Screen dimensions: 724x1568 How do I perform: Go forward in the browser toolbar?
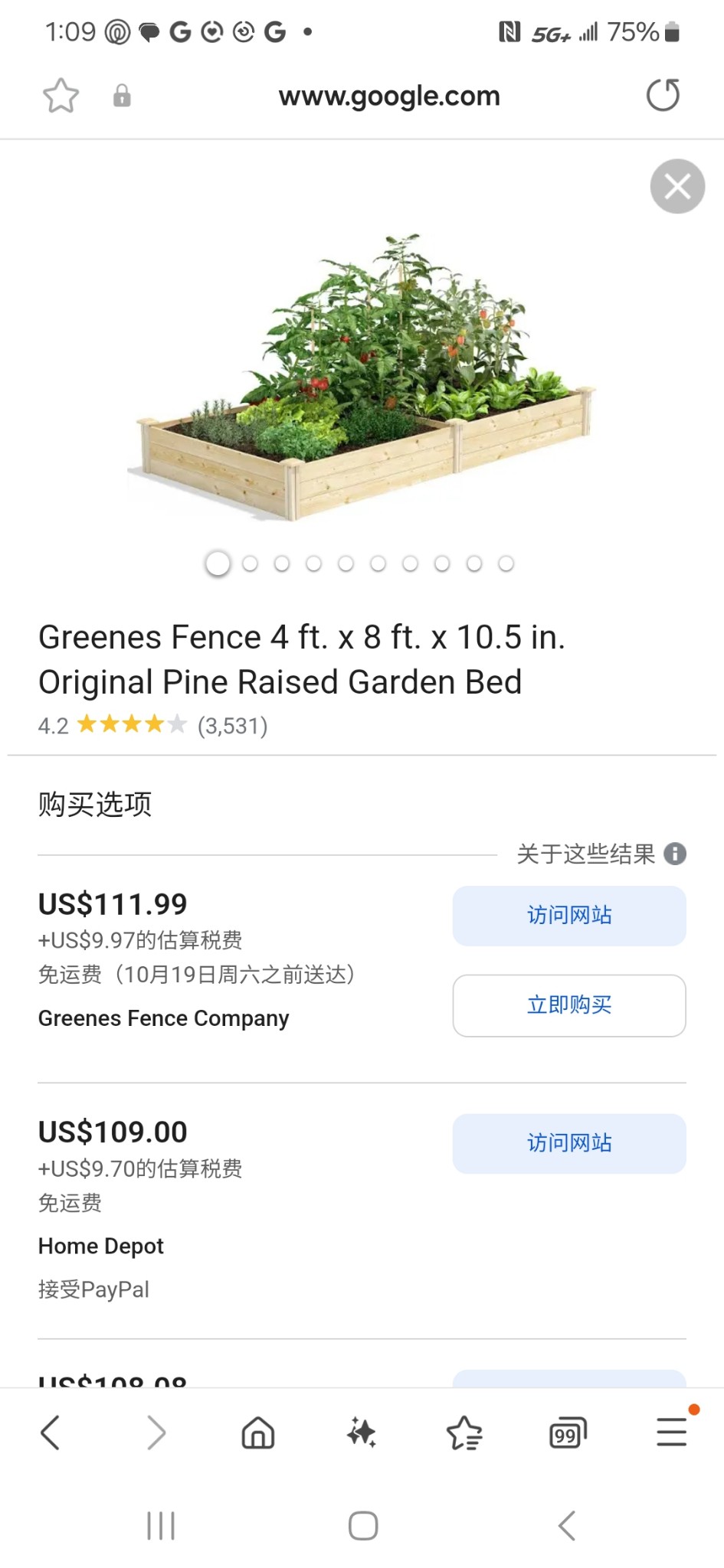click(x=156, y=1432)
